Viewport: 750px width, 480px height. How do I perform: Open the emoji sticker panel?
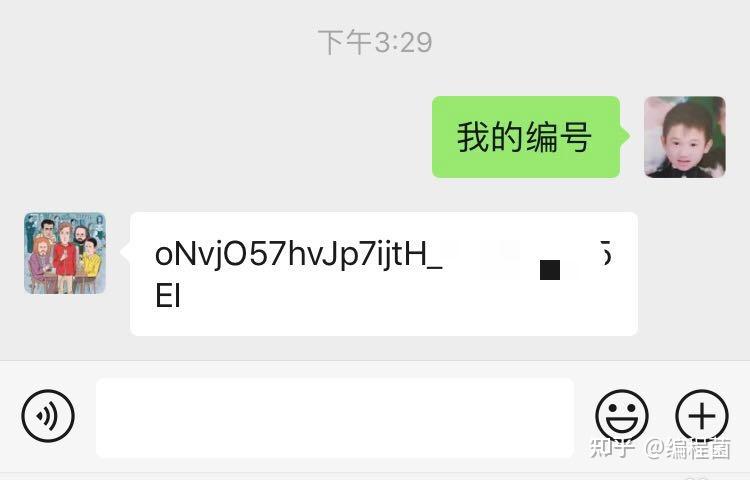(x=622, y=416)
